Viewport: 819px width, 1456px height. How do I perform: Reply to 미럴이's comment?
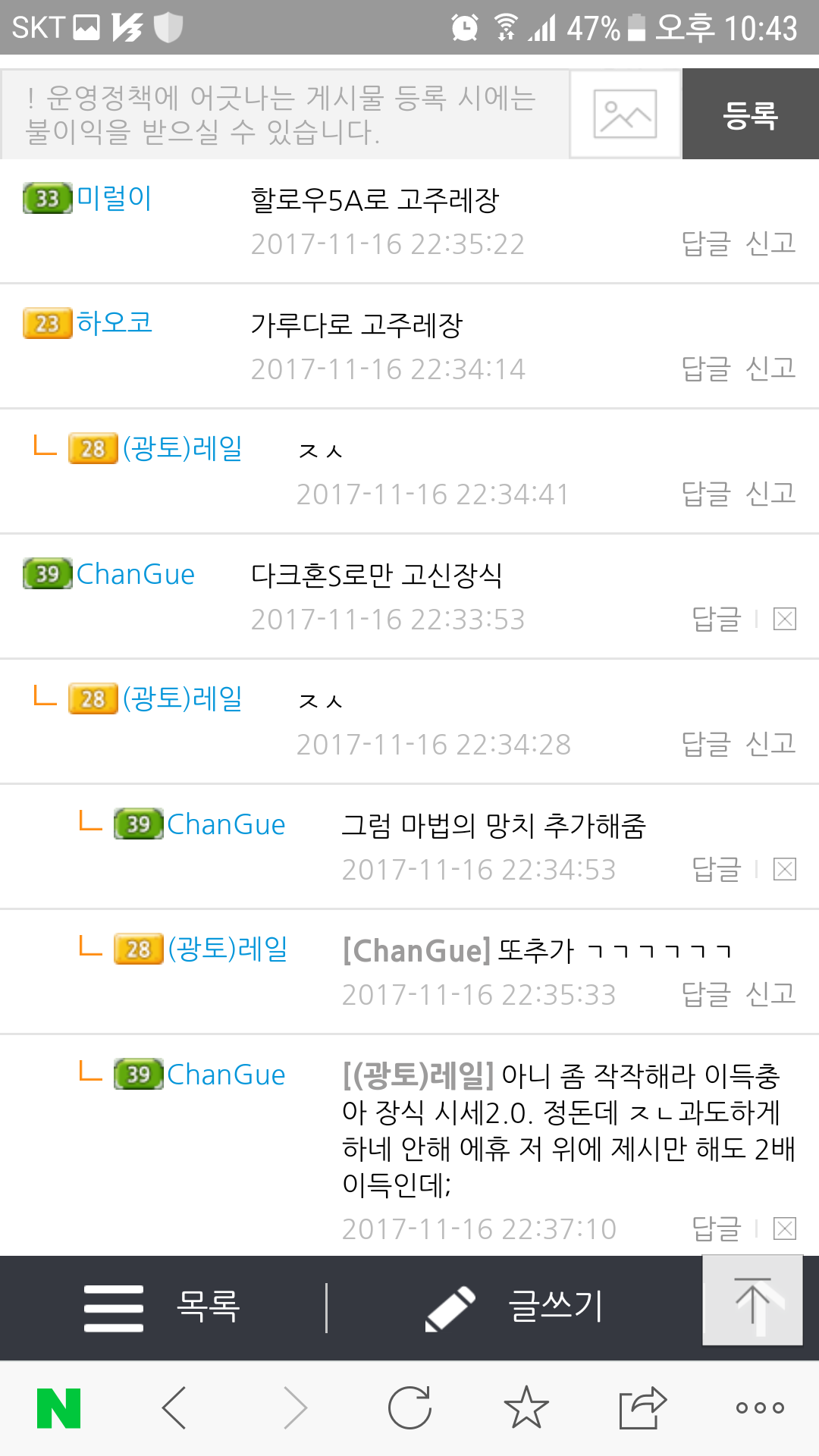[706, 243]
